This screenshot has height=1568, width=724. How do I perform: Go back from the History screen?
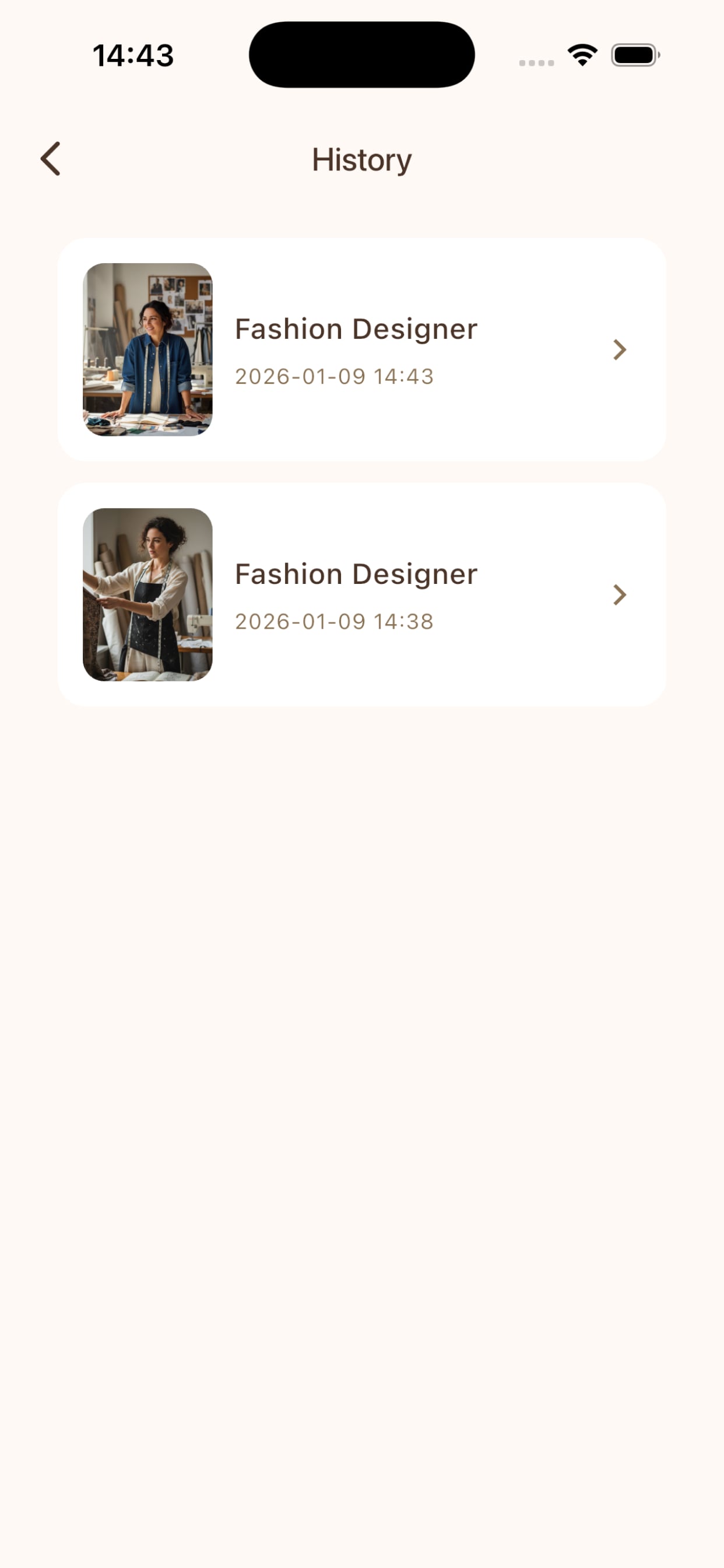(51, 159)
